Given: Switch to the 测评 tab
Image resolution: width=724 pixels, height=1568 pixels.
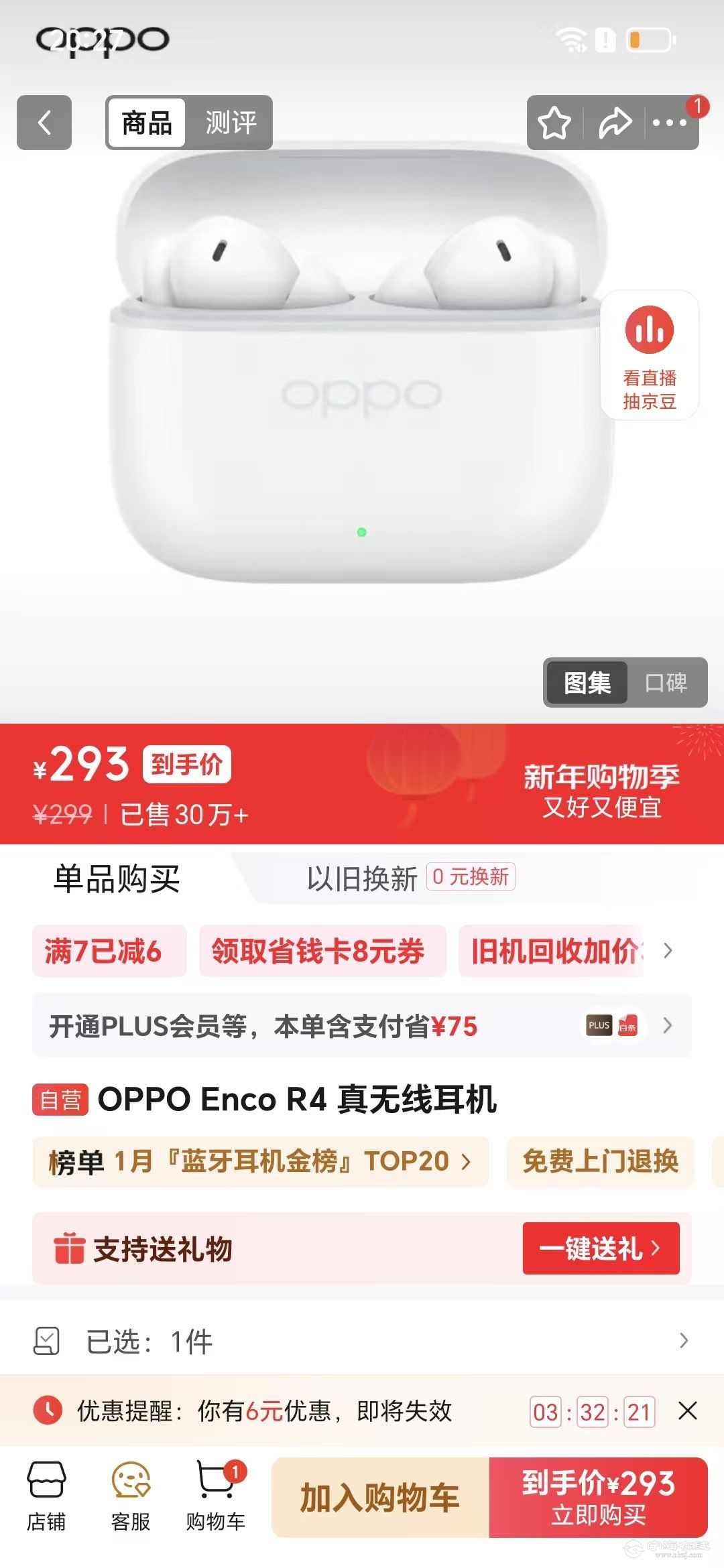Looking at the screenshot, I should [x=230, y=123].
